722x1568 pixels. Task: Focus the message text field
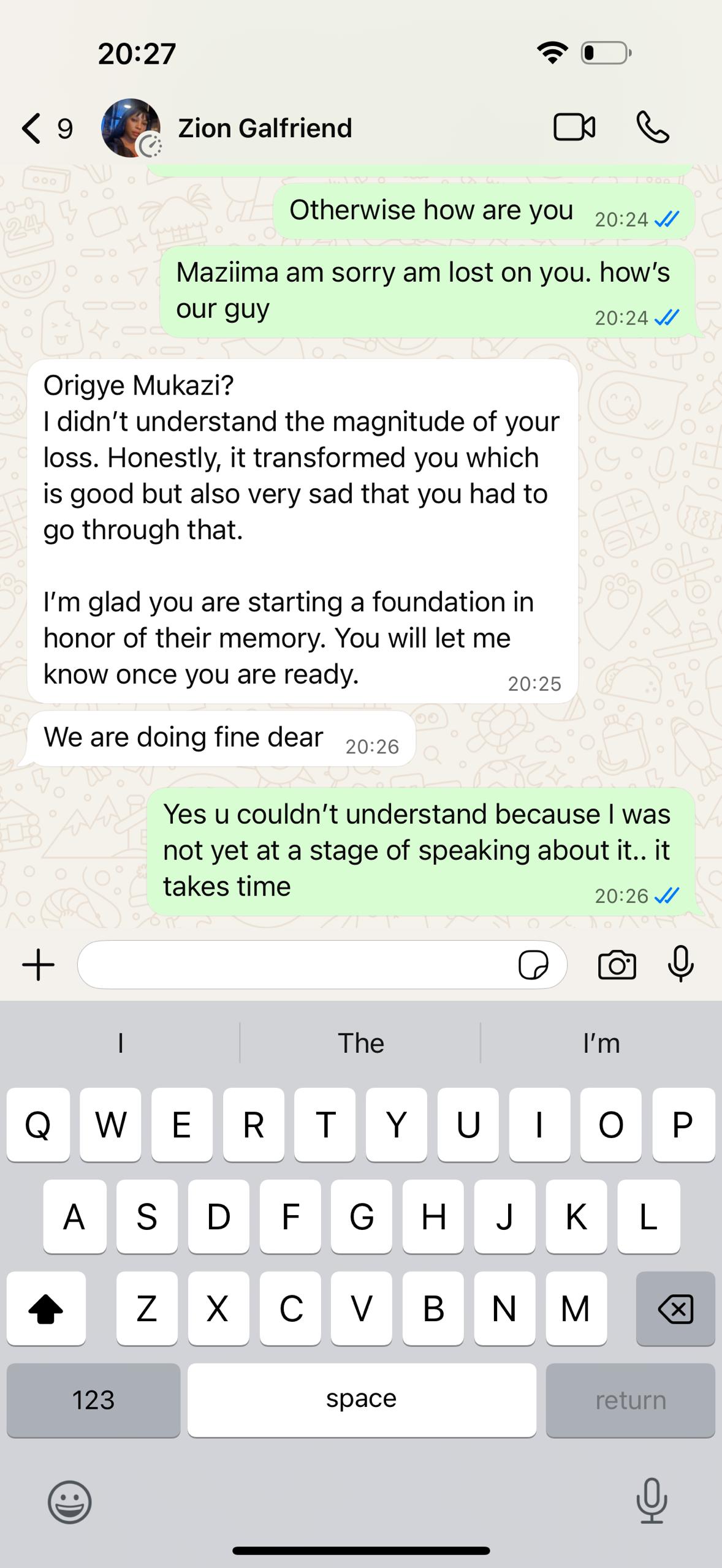tap(294, 965)
